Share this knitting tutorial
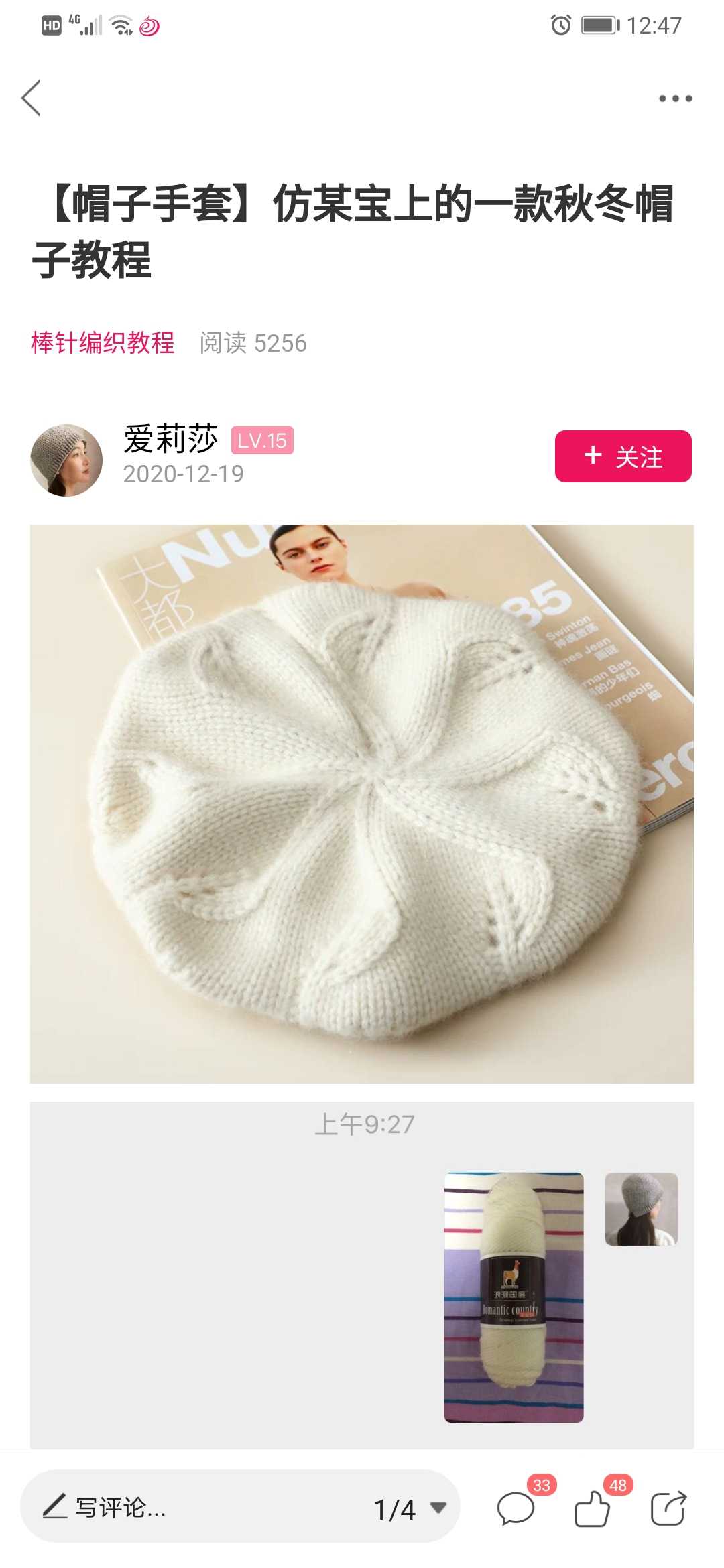 click(668, 1509)
